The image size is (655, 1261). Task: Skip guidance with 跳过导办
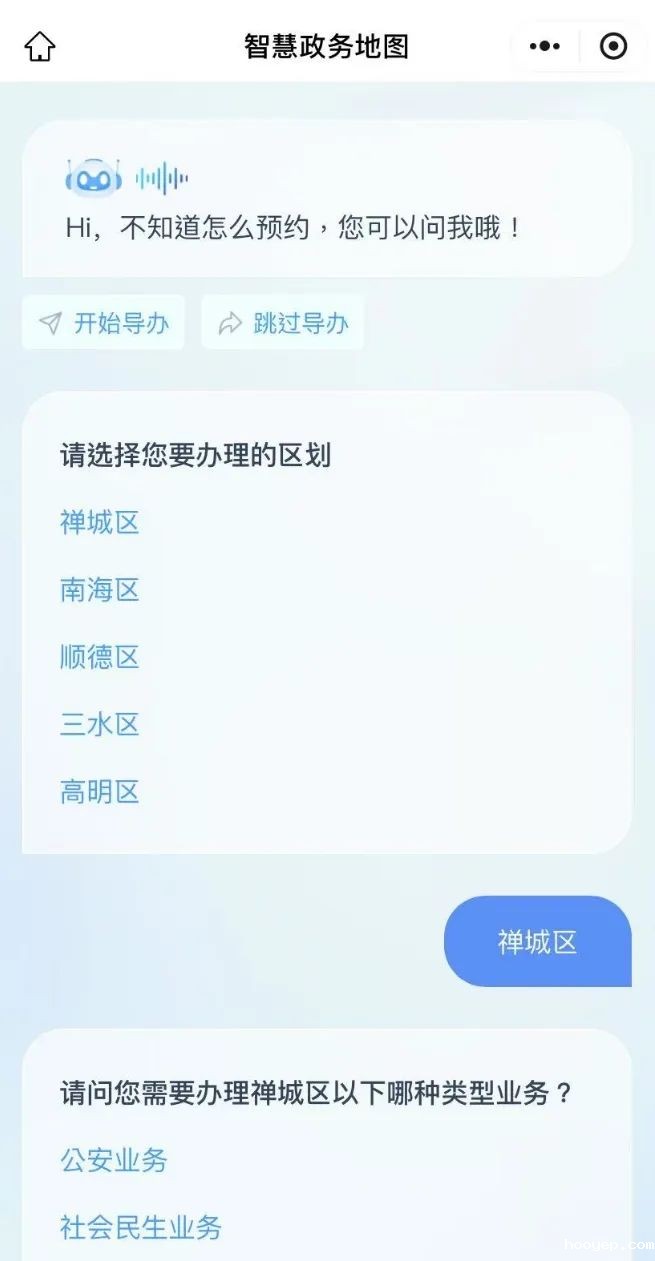point(283,323)
